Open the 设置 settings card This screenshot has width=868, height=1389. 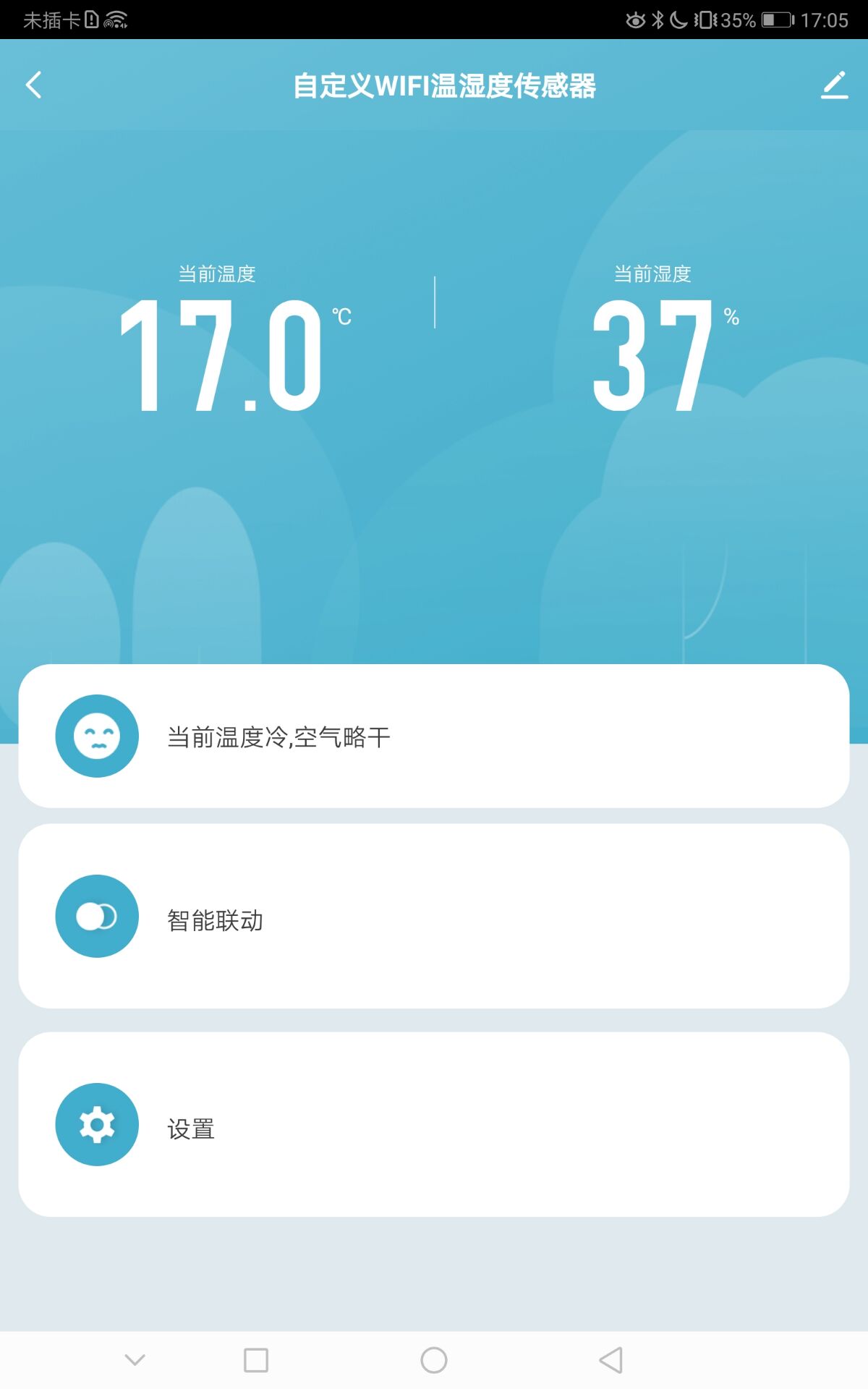tap(434, 1124)
